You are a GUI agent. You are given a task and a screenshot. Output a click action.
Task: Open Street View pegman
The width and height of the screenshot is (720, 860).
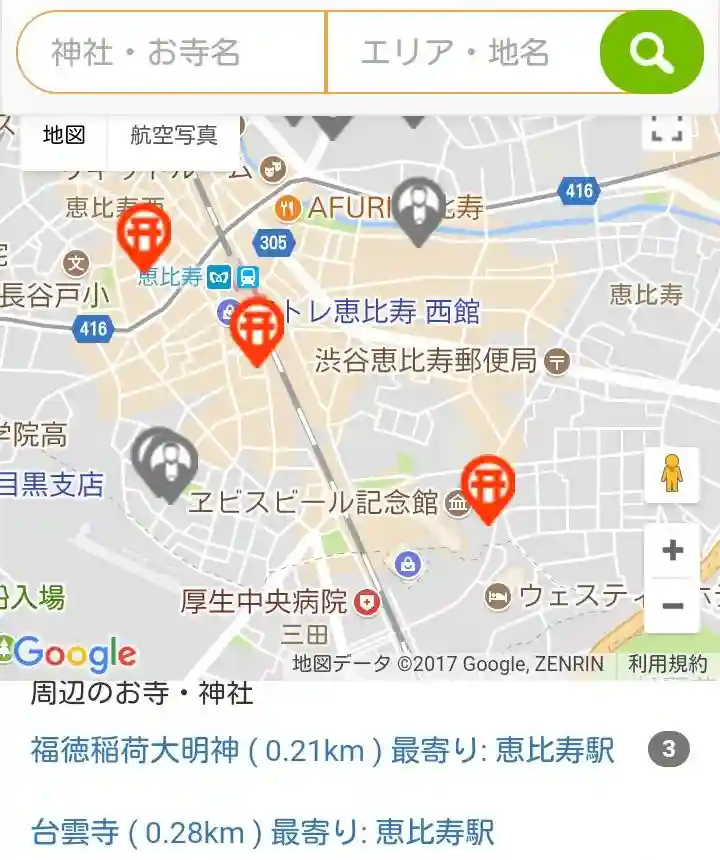pyautogui.click(x=671, y=475)
